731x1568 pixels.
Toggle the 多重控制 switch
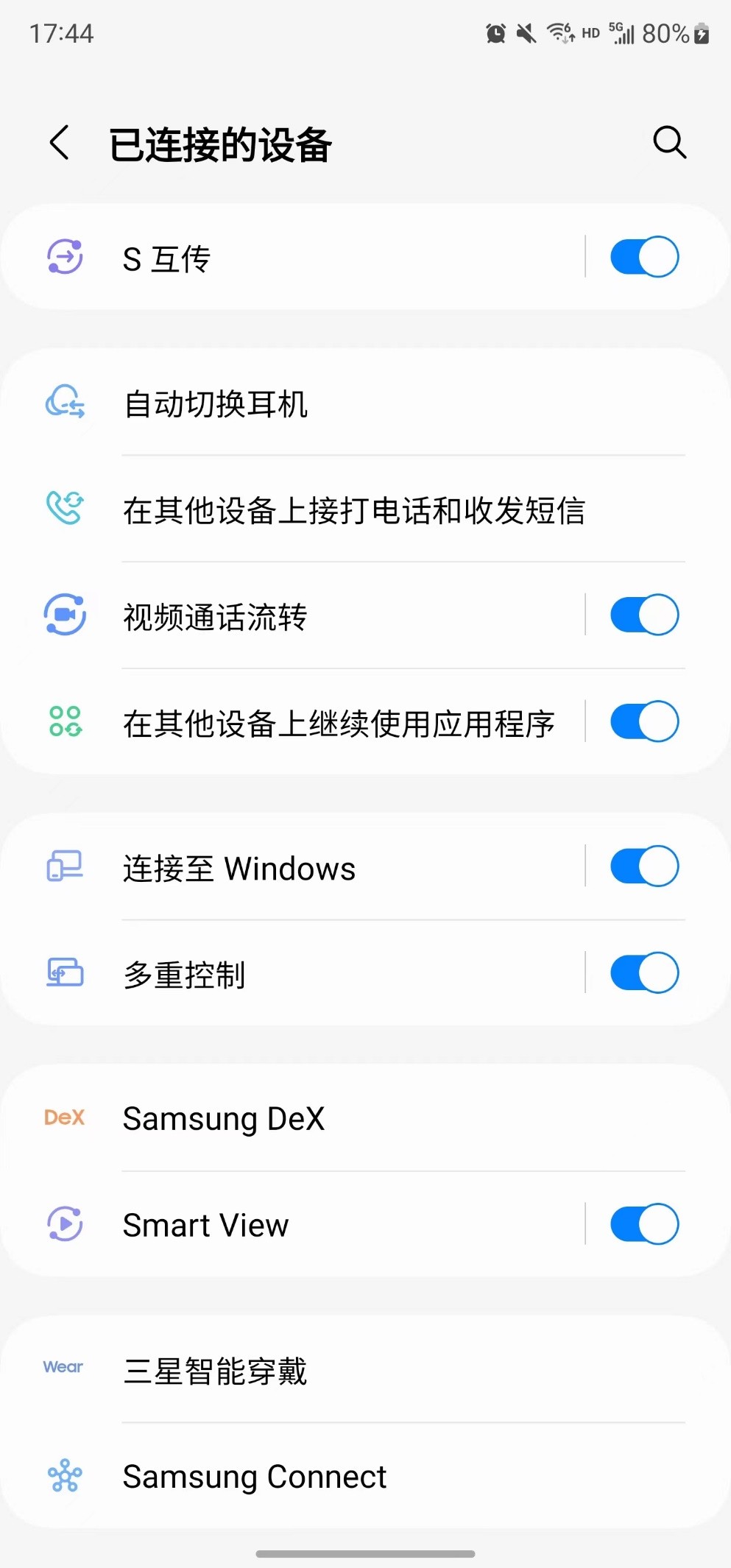pos(643,972)
